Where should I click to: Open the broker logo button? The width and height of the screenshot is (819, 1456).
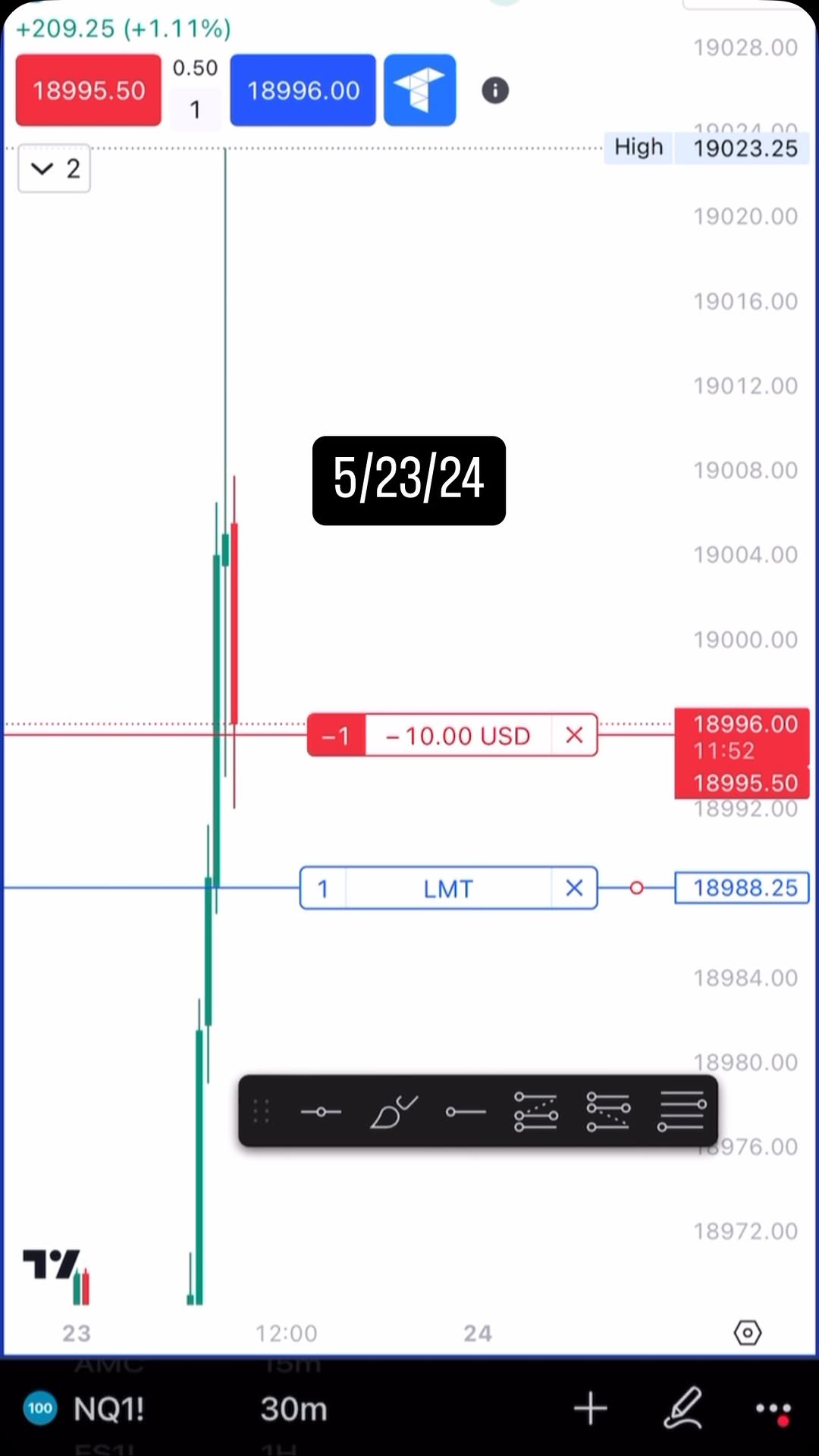coord(419,90)
